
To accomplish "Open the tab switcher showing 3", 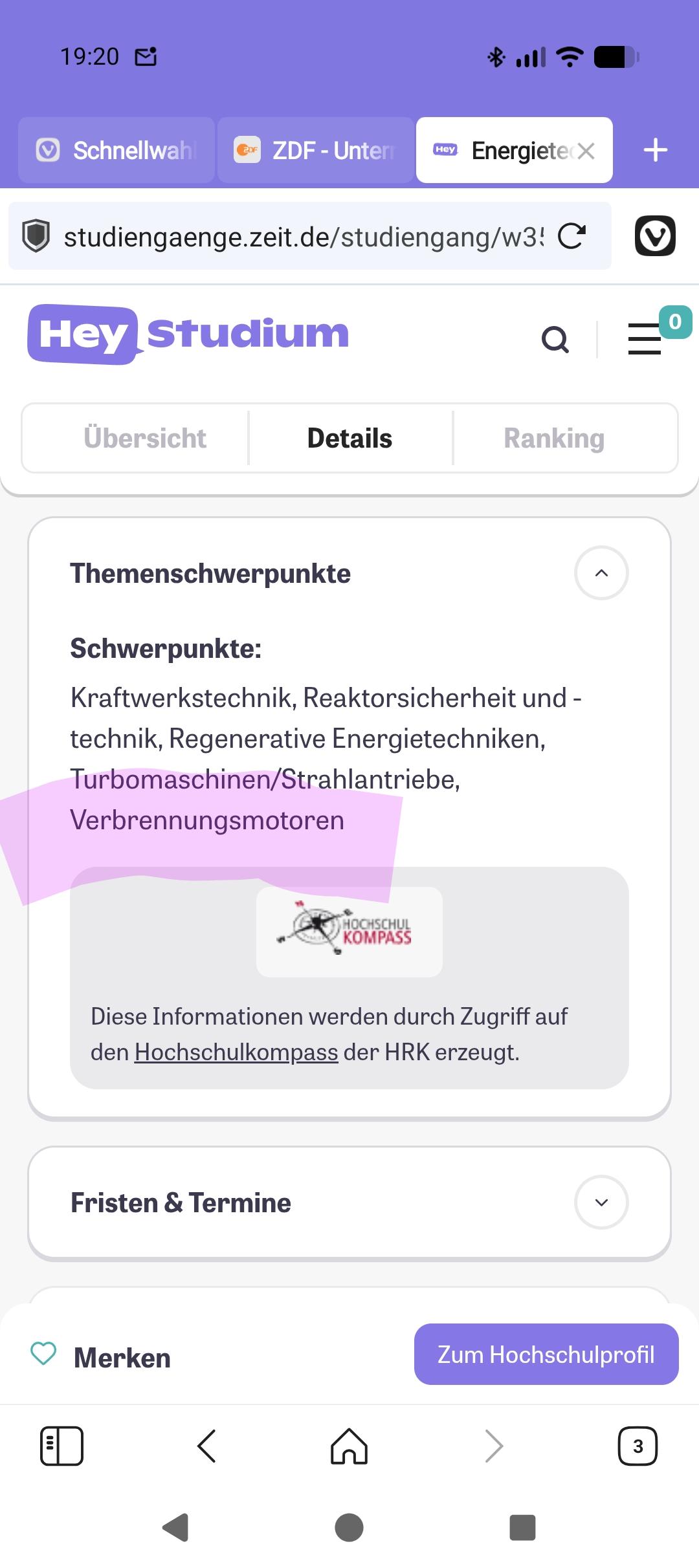I will [x=638, y=1446].
